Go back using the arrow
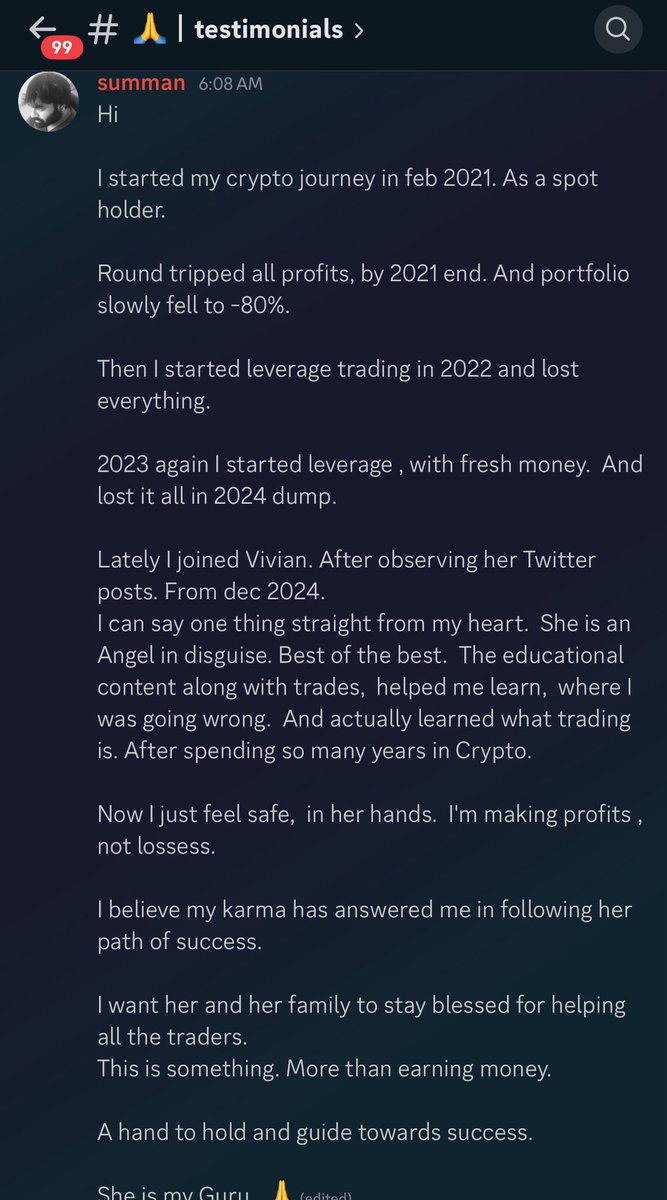 click(x=42, y=28)
